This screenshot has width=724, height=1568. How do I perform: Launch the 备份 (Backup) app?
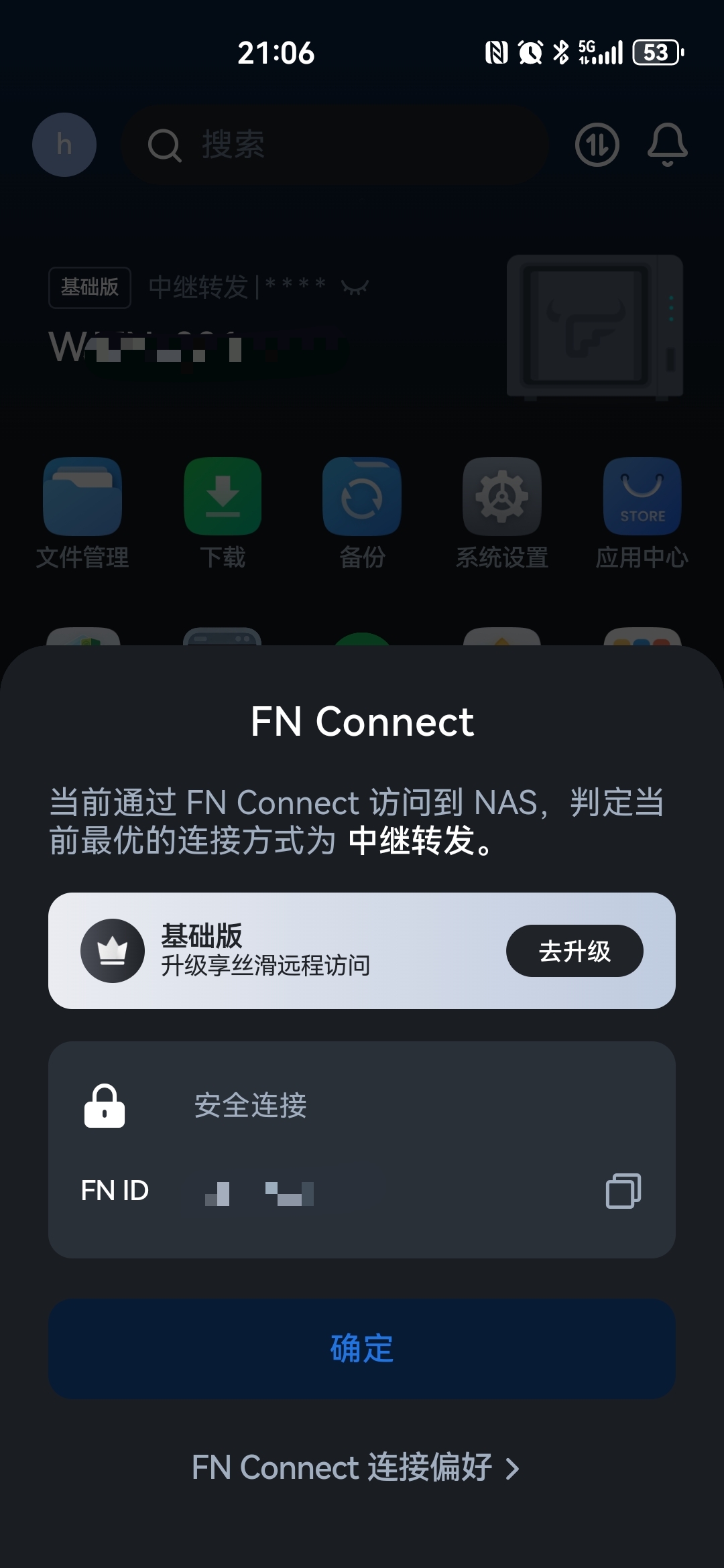pos(362,496)
